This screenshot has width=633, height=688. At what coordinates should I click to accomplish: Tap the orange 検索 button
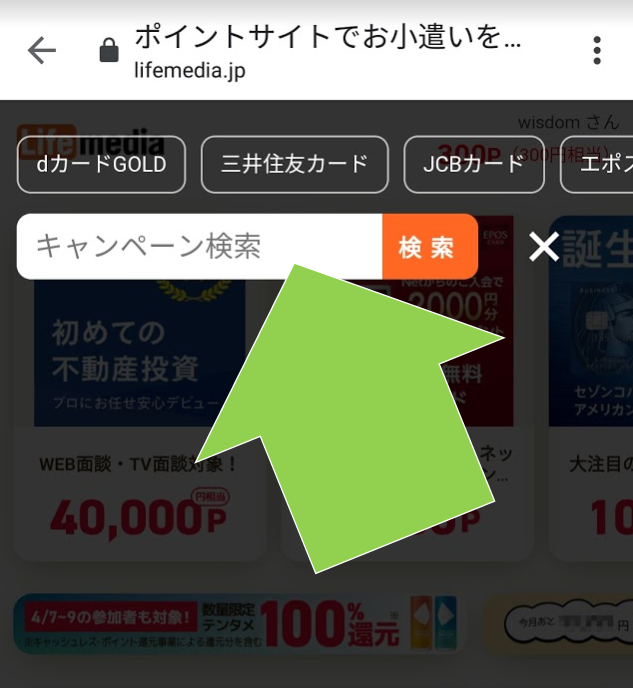point(427,247)
